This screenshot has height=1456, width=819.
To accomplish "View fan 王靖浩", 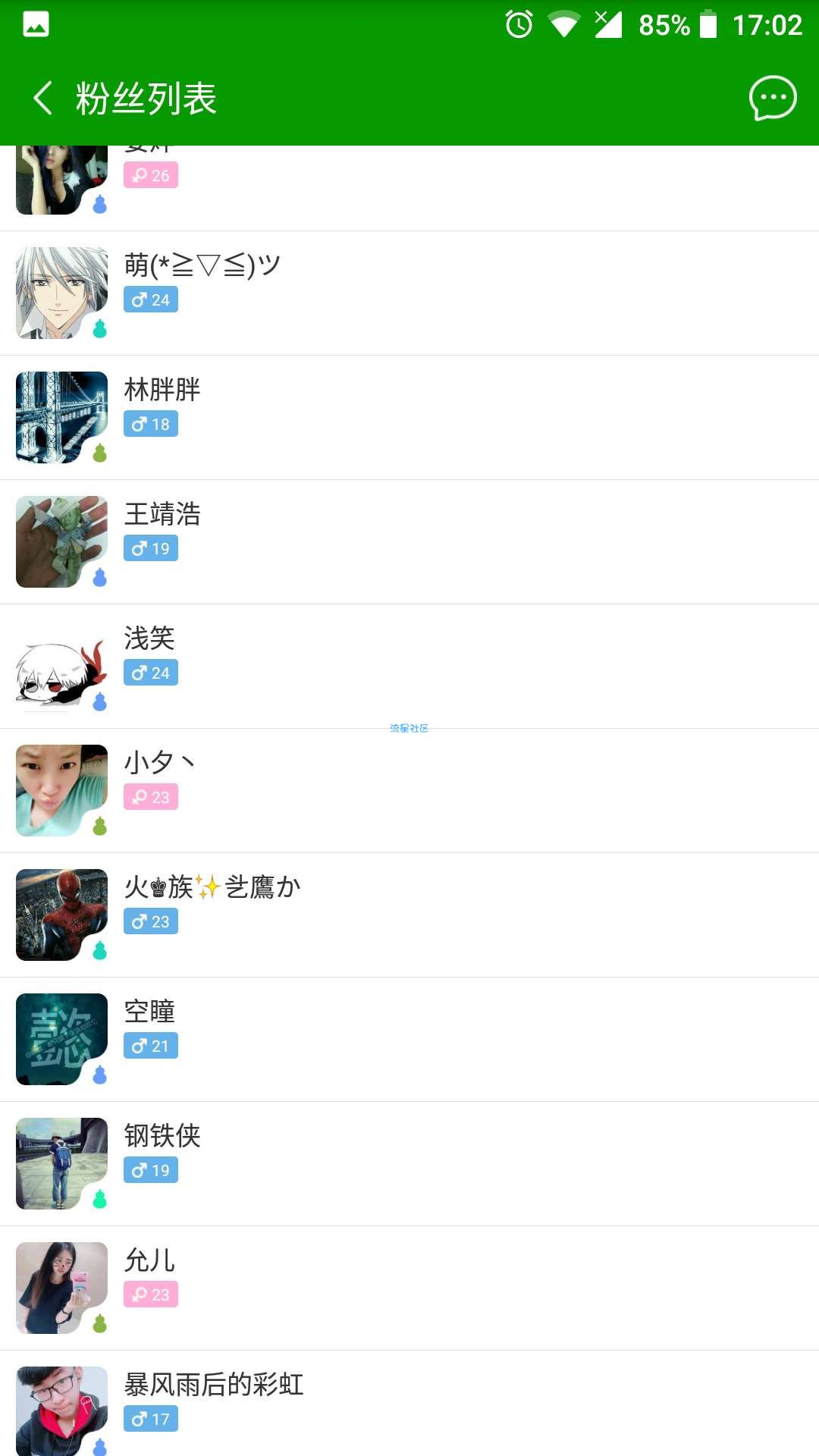I will point(409,541).
